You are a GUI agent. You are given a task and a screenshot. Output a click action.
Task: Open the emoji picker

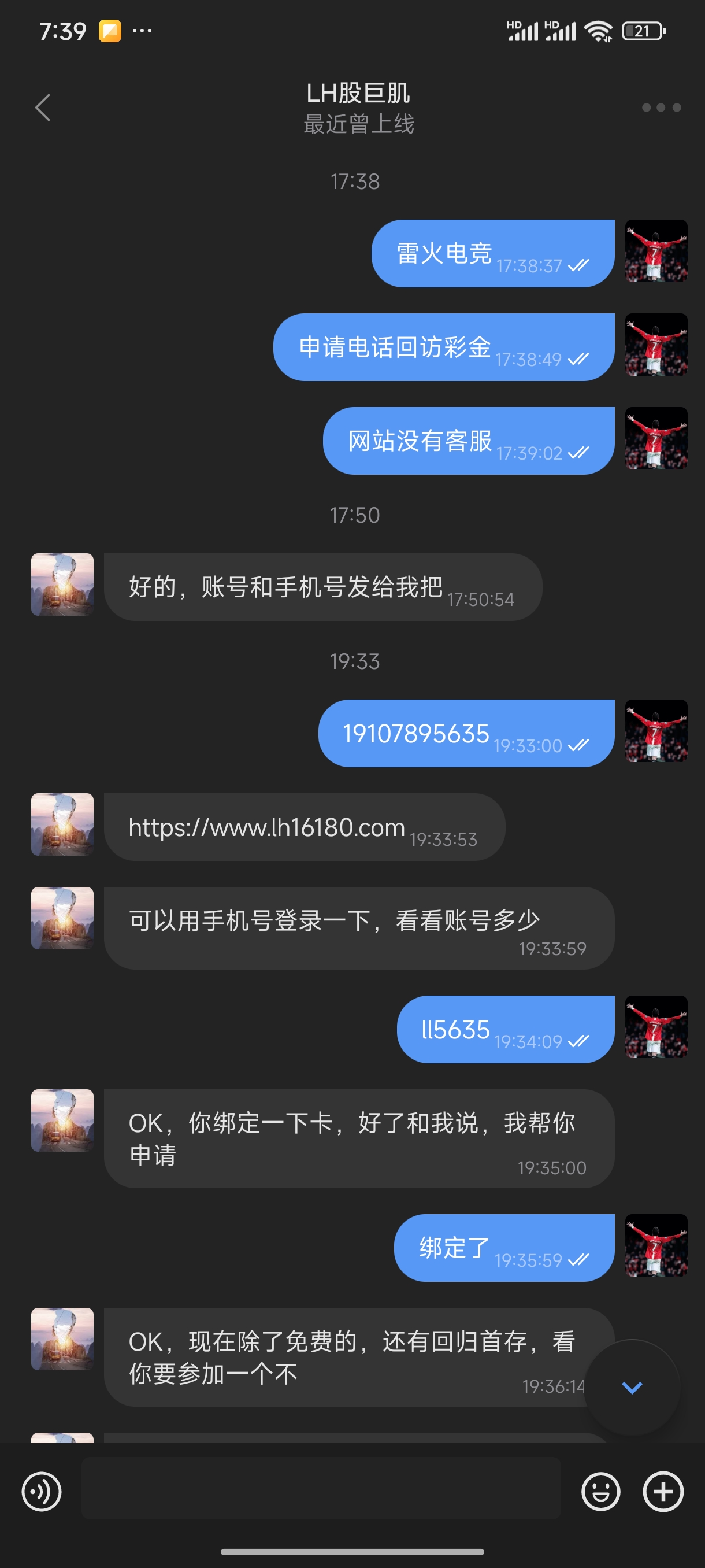[x=600, y=1491]
